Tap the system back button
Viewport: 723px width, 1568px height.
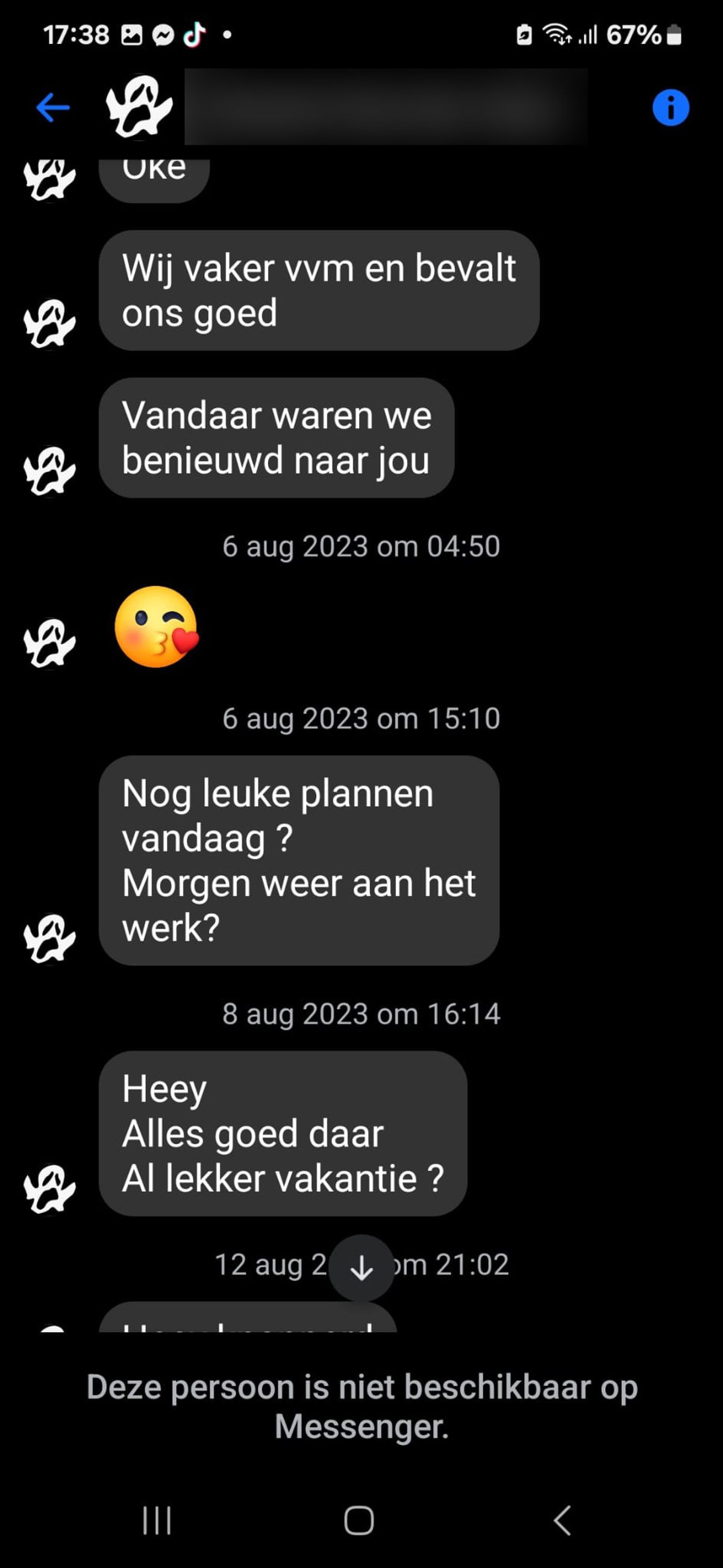[x=562, y=1520]
